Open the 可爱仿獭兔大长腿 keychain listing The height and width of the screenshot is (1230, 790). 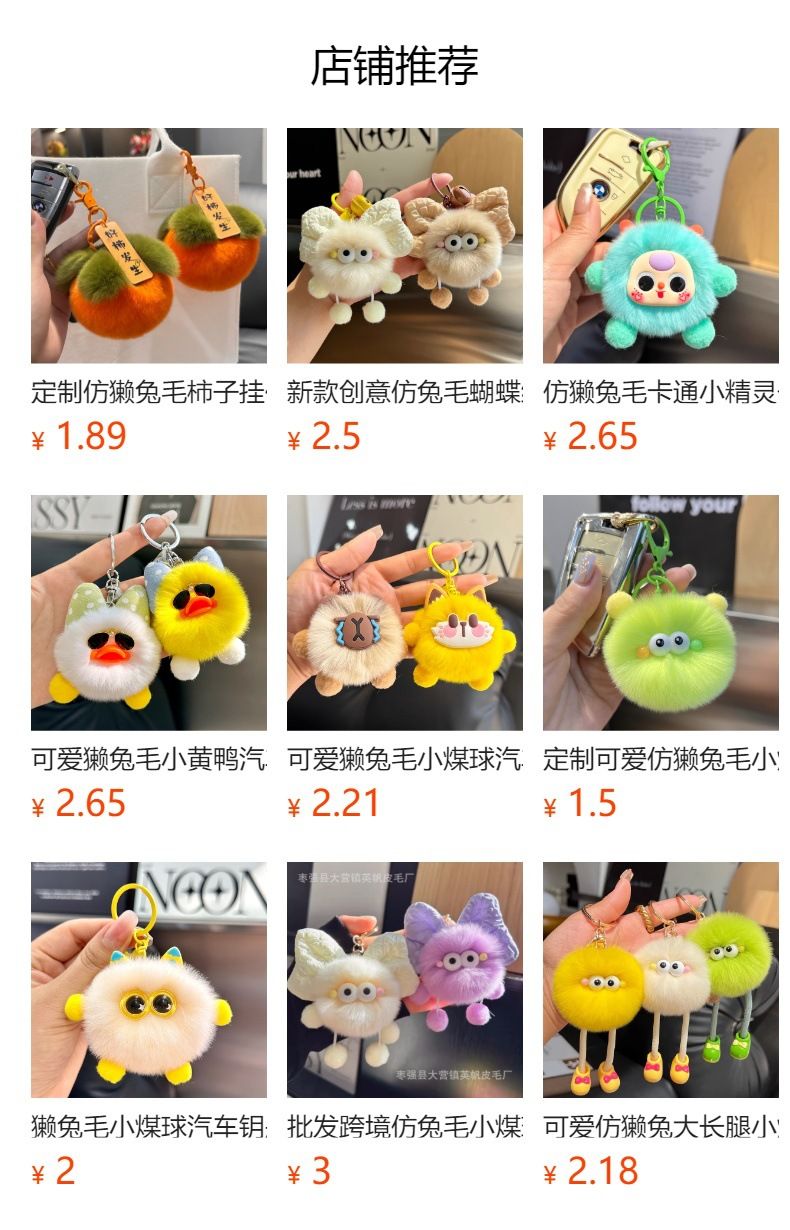[x=660, y=979]
